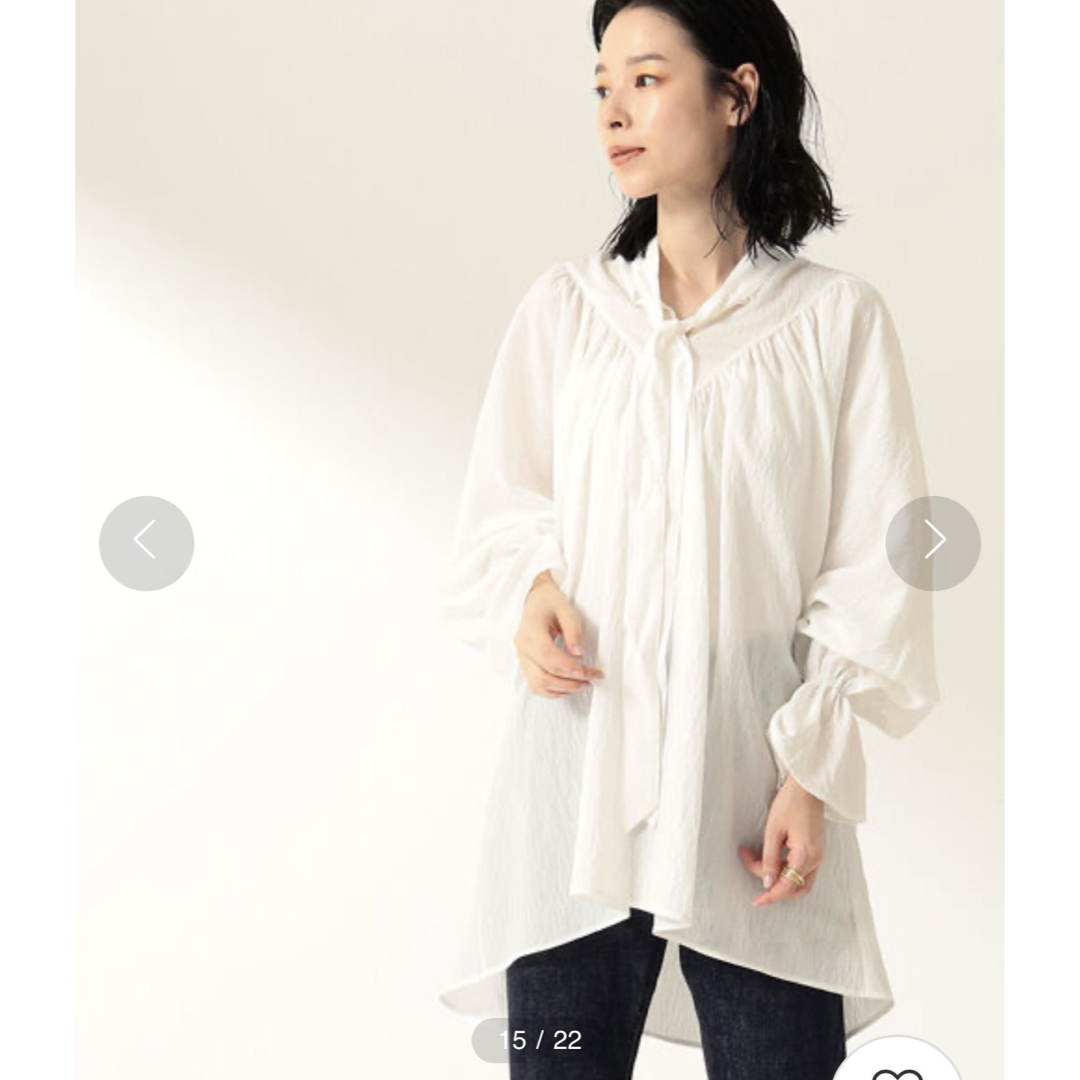Show the next product photo
Viewport: 1080px width, 1080px height.
pos(932,542)
